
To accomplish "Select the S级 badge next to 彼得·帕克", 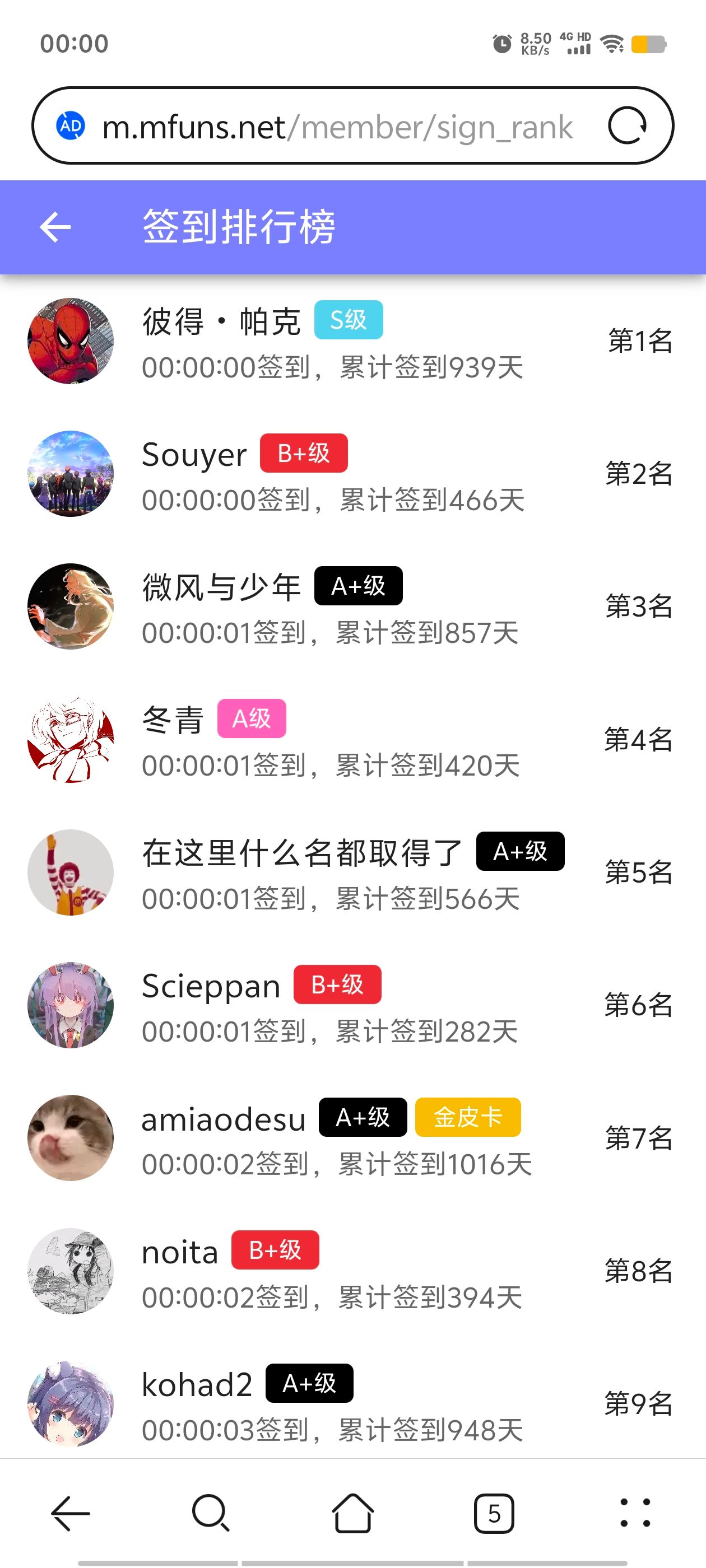I will pos(347,319).
